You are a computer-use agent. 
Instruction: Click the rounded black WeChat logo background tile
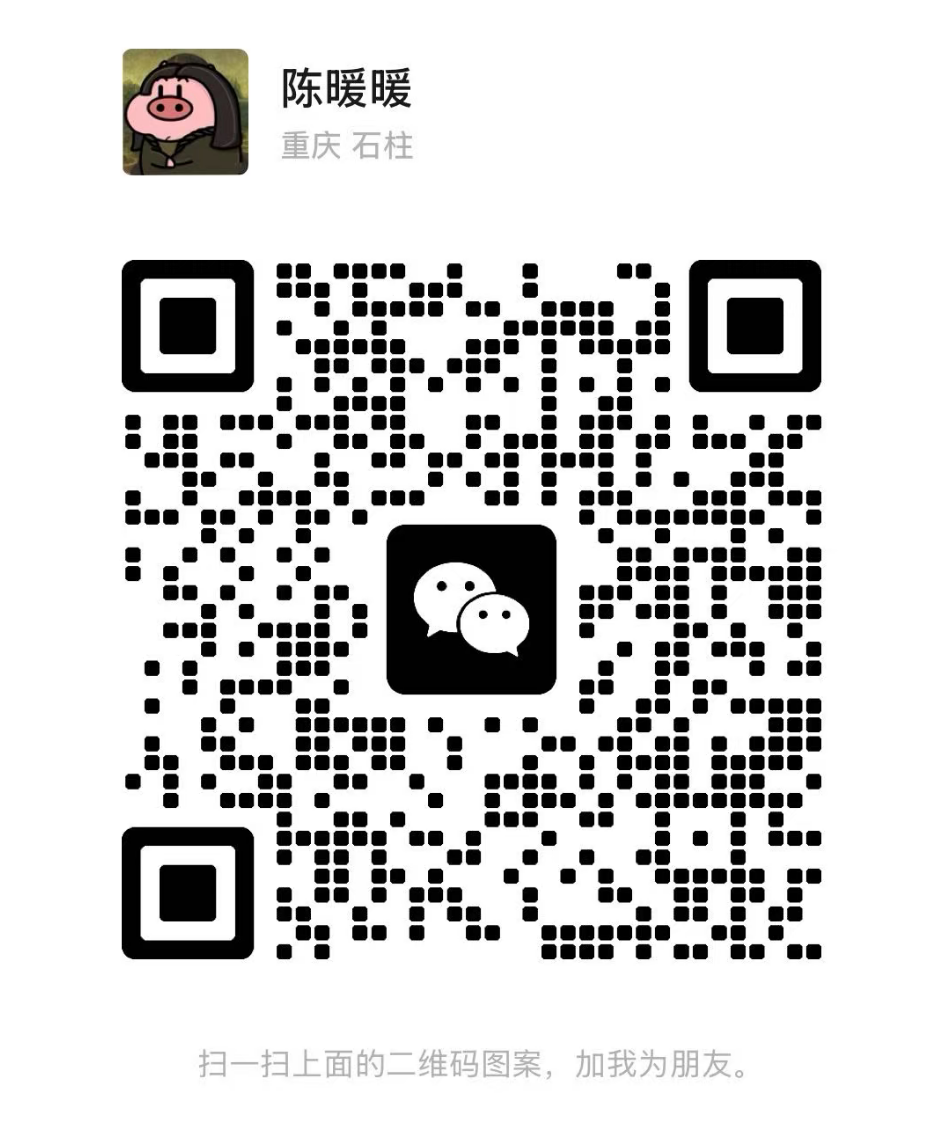click(470, 612)
